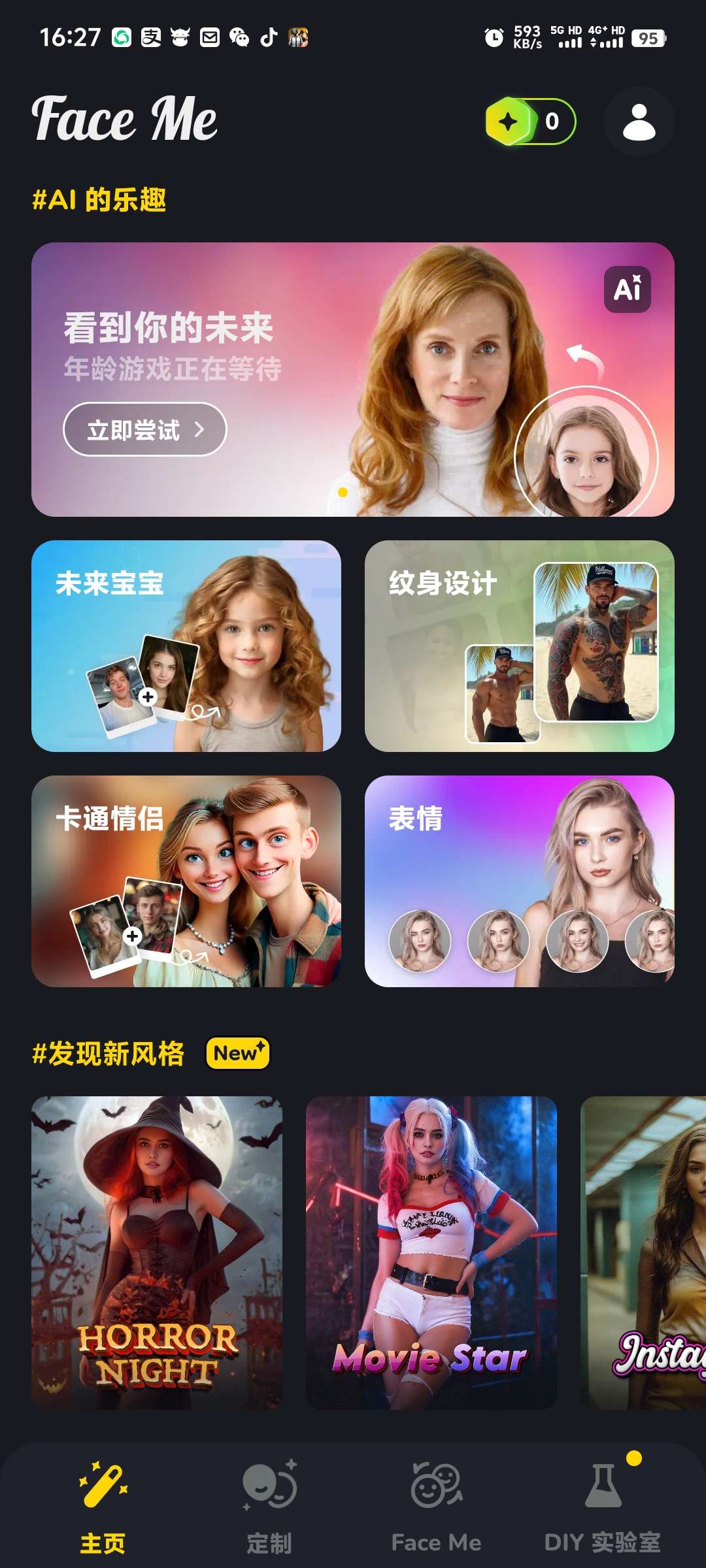Open the 未来宝宝 card
The width and height of the screenshot is (706, 1568).
pyautogui.click(x=186, y=645)
